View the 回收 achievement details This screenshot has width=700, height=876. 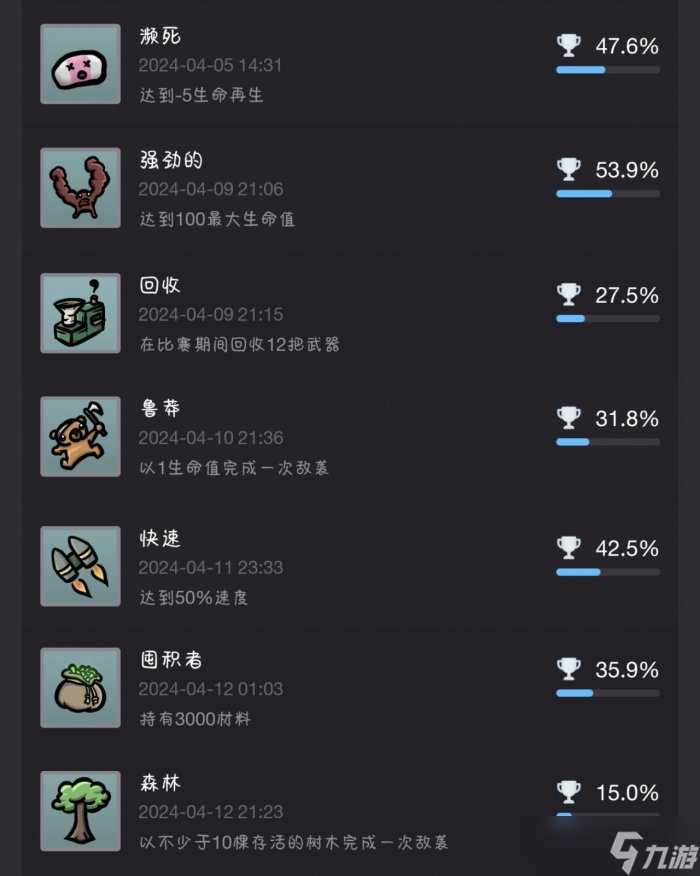click(x=350, y=314)
